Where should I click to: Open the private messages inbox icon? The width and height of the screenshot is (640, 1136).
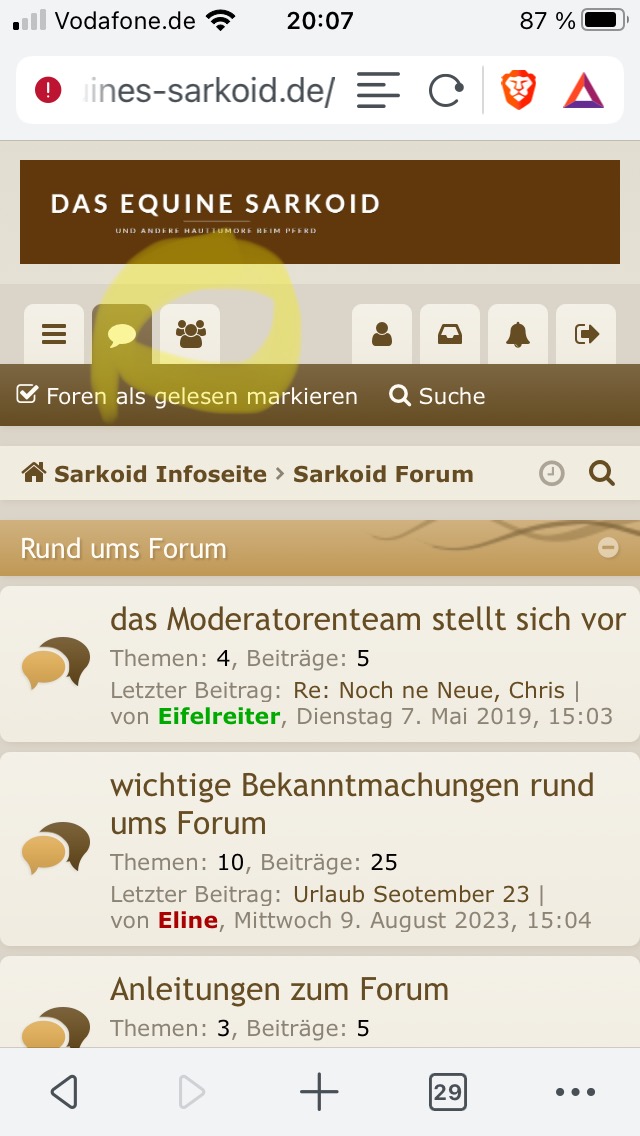pyautogui.click(x=450, y=334)
